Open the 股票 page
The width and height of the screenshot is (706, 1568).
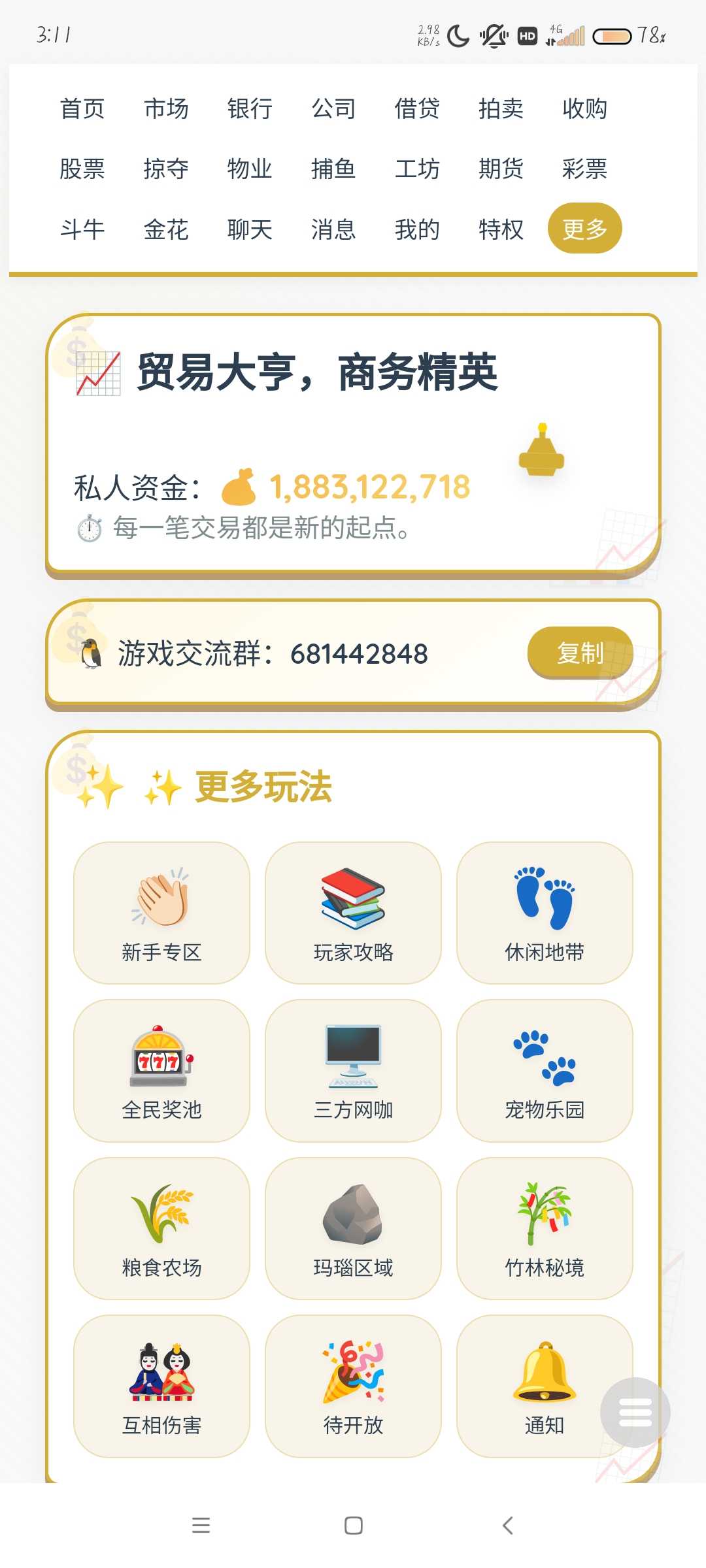82,169
